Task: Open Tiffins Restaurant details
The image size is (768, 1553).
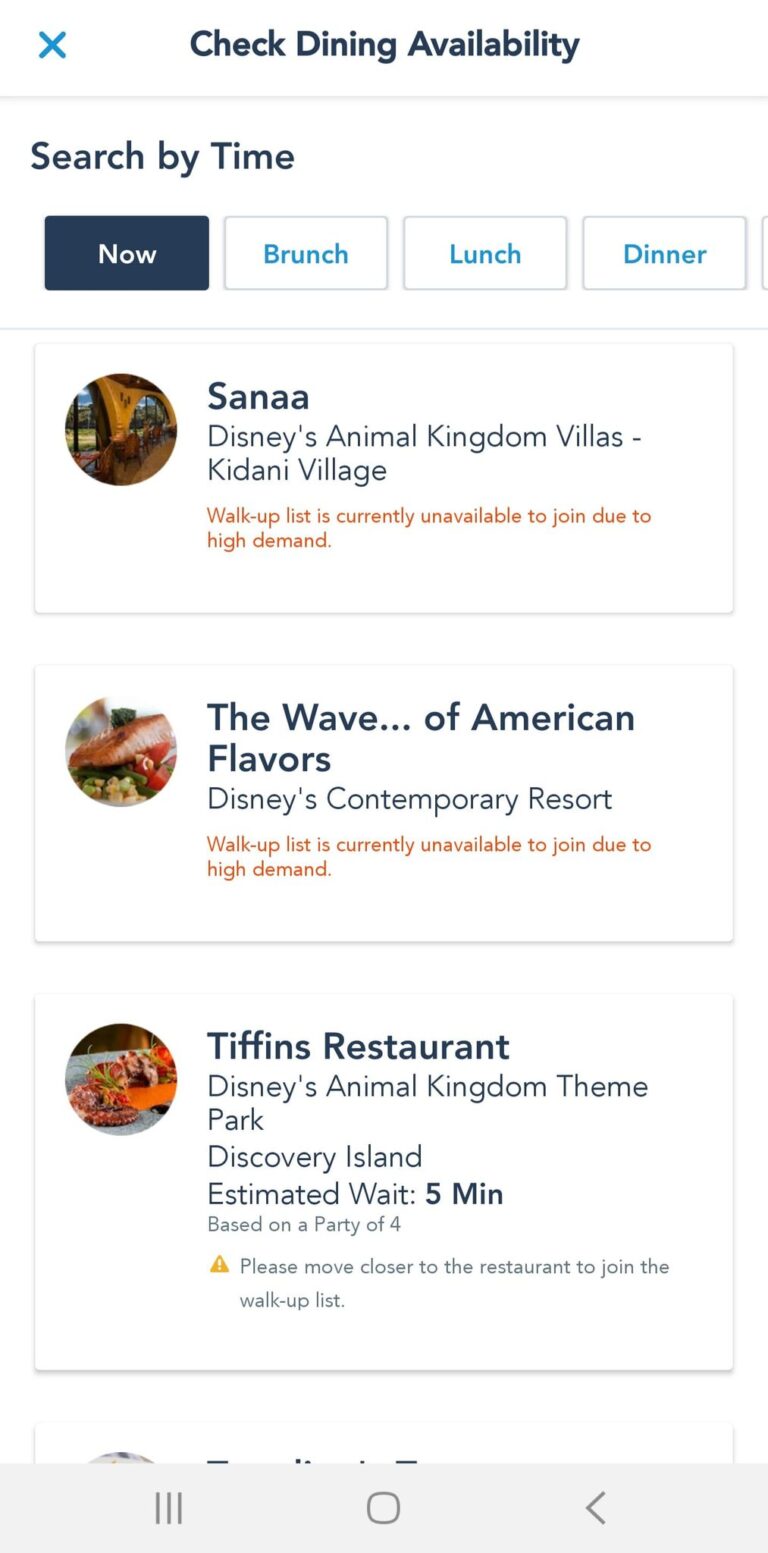Action: pyautogui.click(x=384, y=1180)
